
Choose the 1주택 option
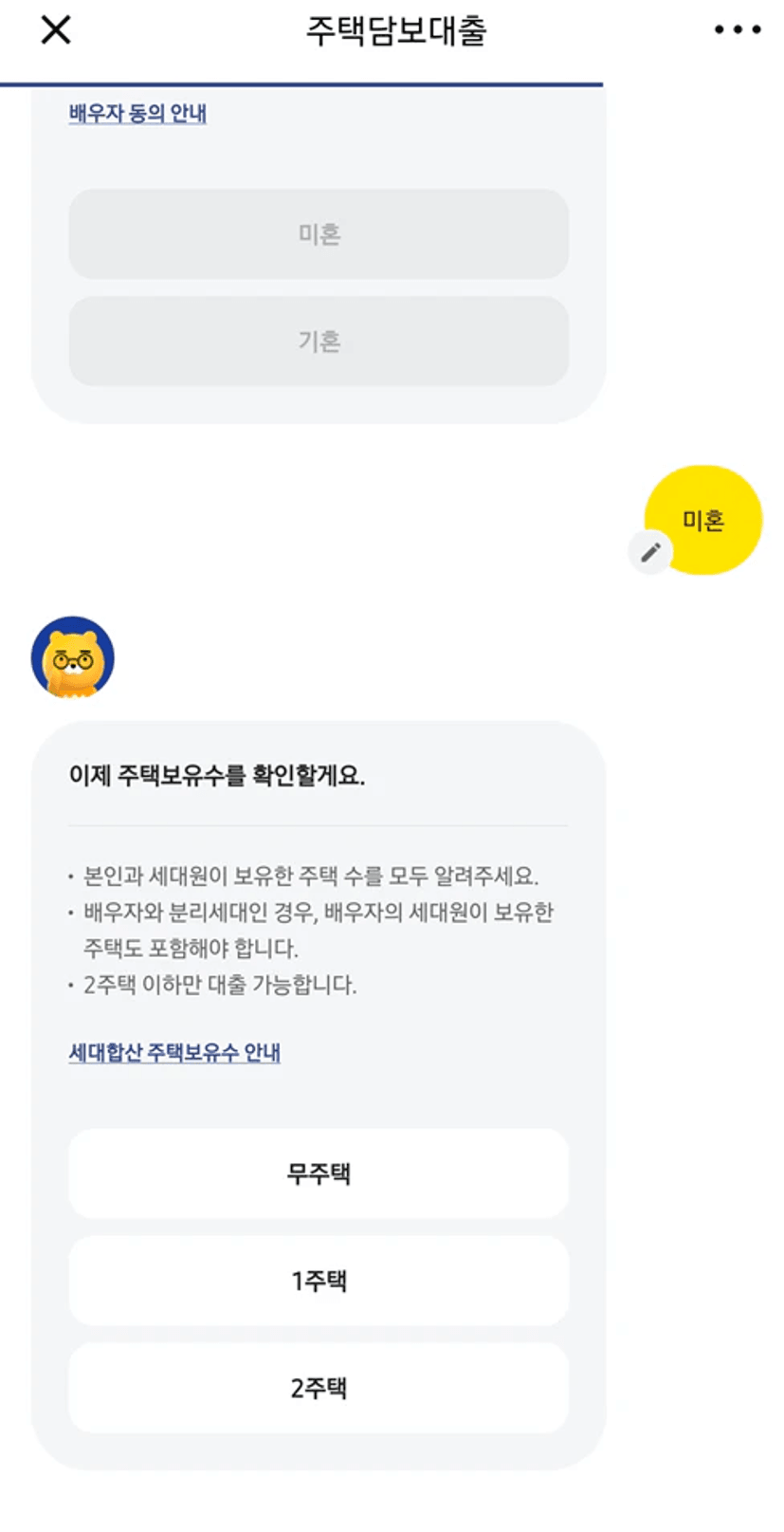[319, 1281]
